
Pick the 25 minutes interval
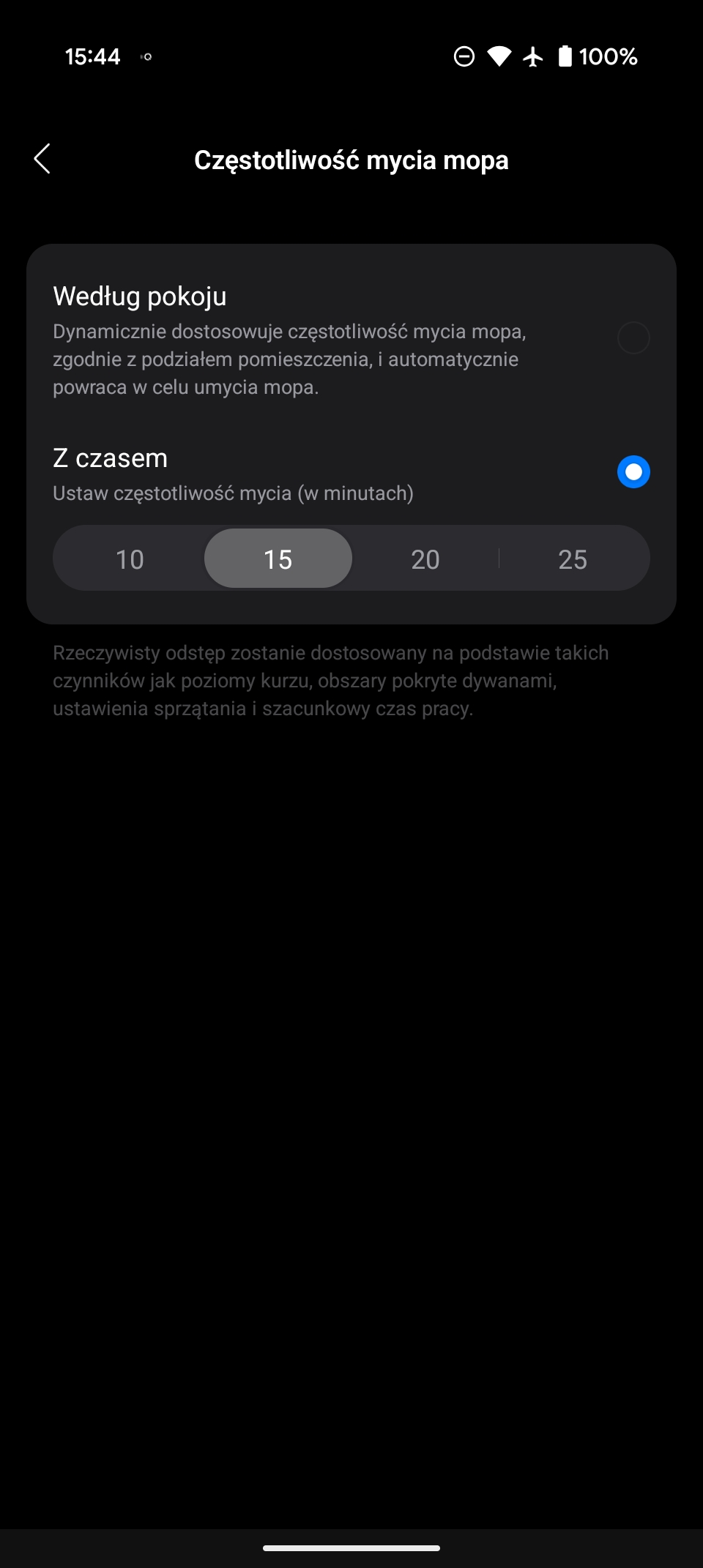(572, 559)
